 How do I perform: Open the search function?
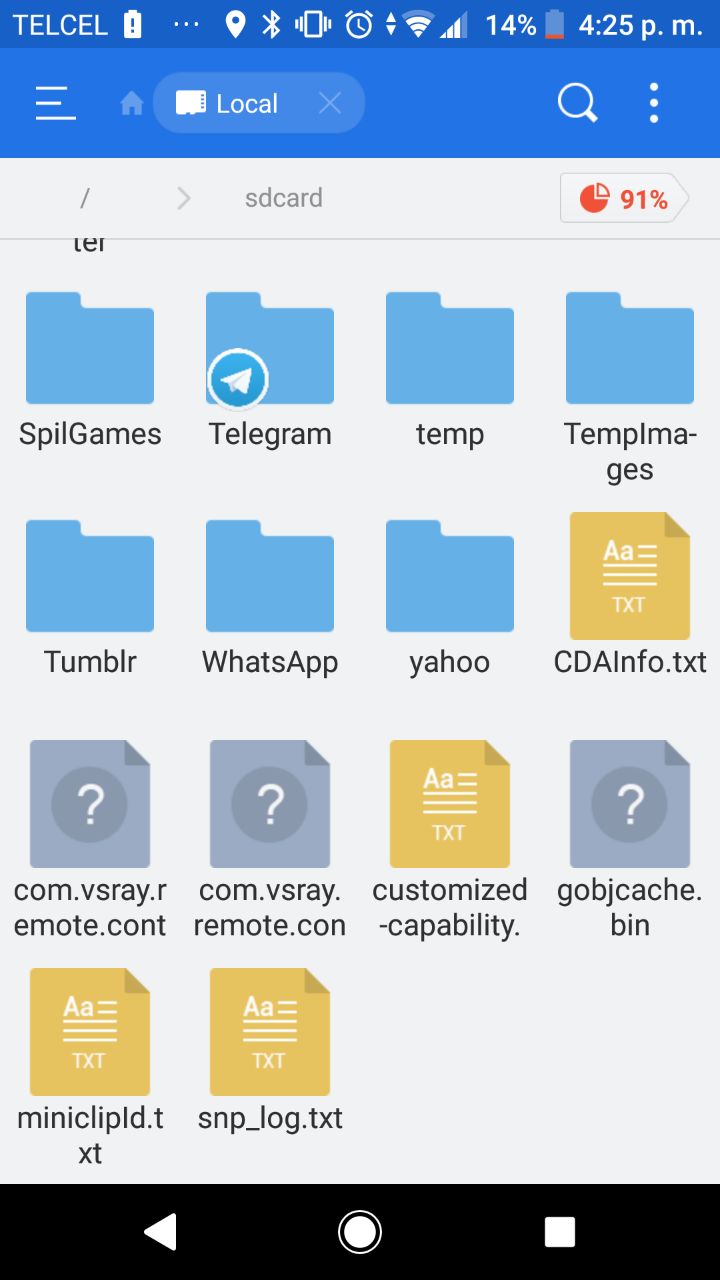pyautogui.click(x=577, y=102)
